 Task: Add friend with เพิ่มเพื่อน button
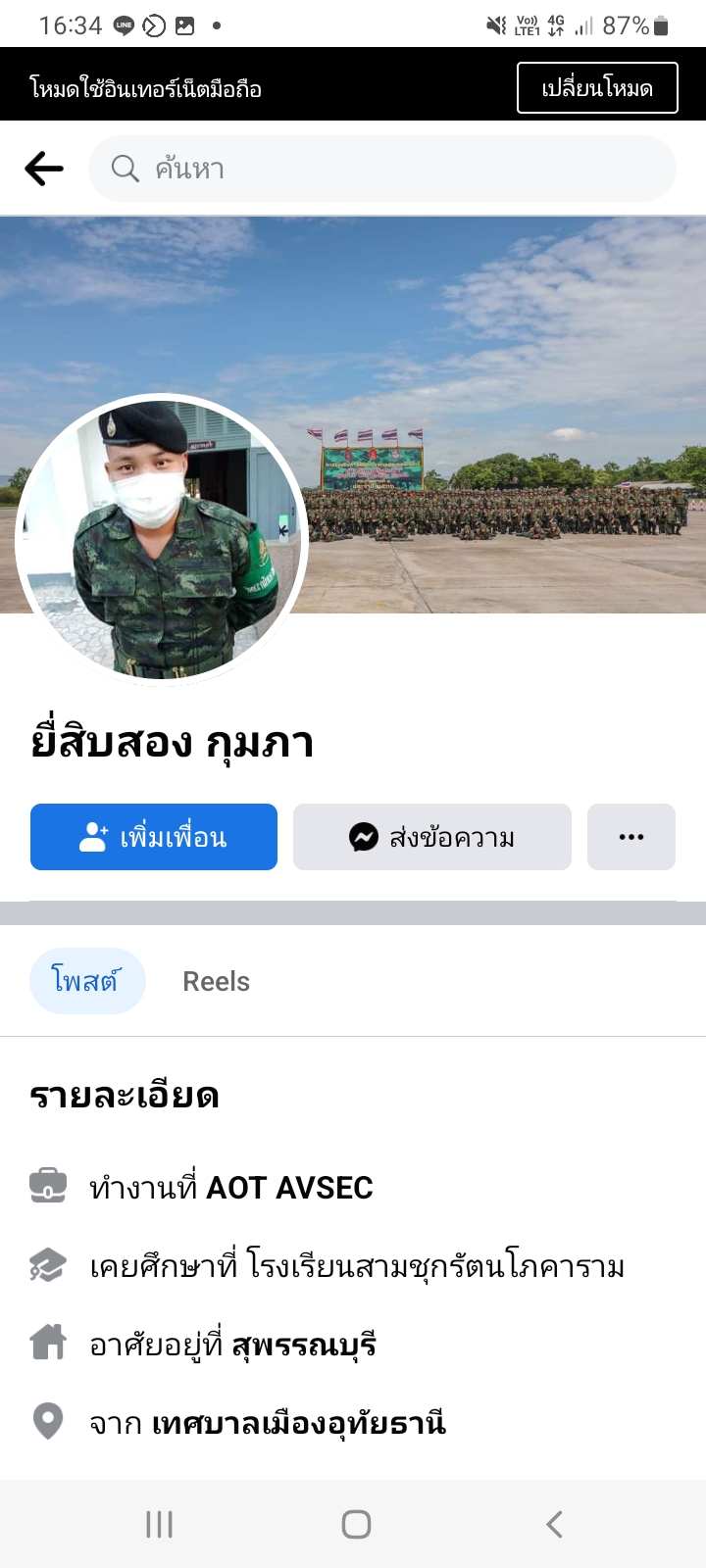pos(154,837)
